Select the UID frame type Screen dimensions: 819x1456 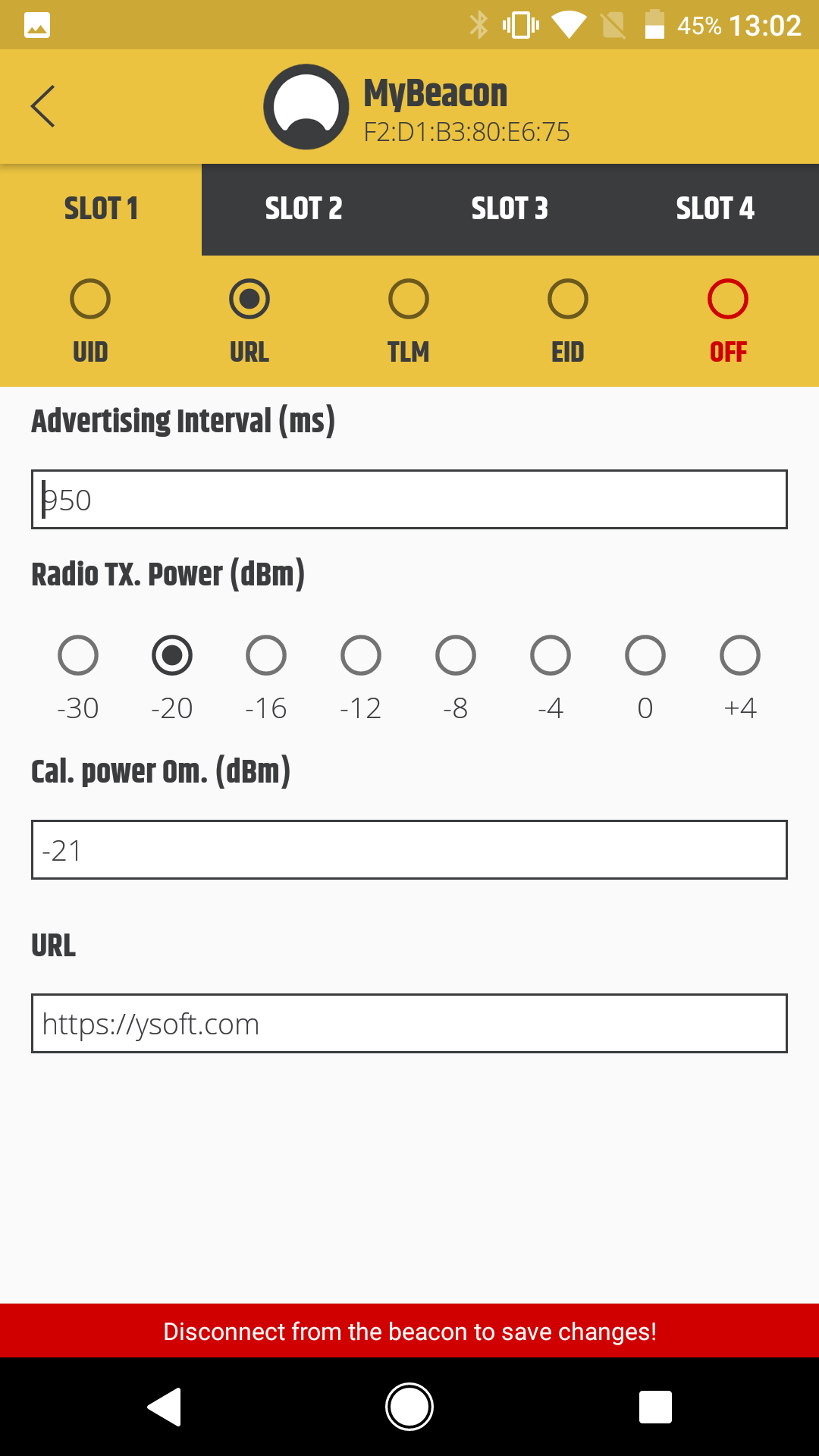point(90,299)
